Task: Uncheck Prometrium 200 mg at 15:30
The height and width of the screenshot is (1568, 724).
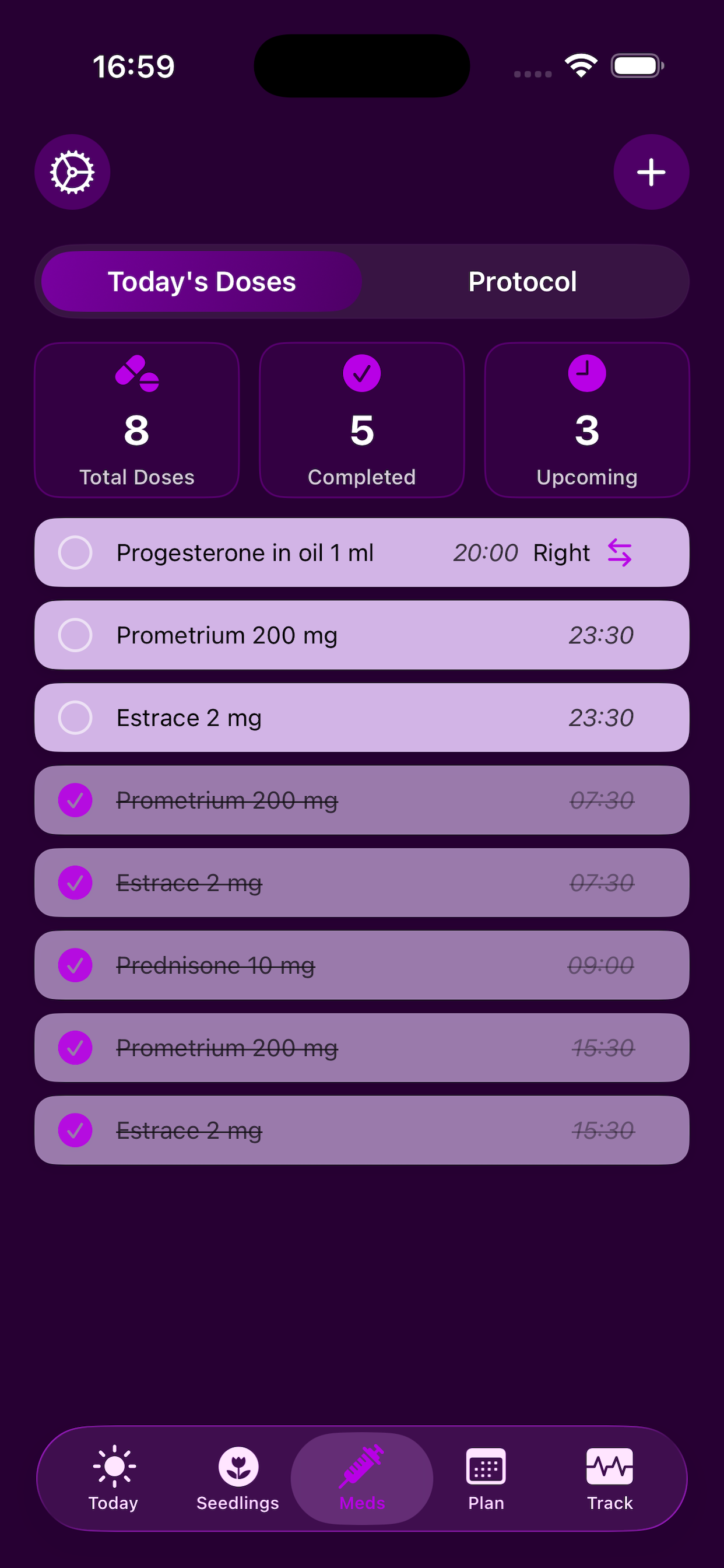Action: pyautogui.click(x=75, y=1048)
